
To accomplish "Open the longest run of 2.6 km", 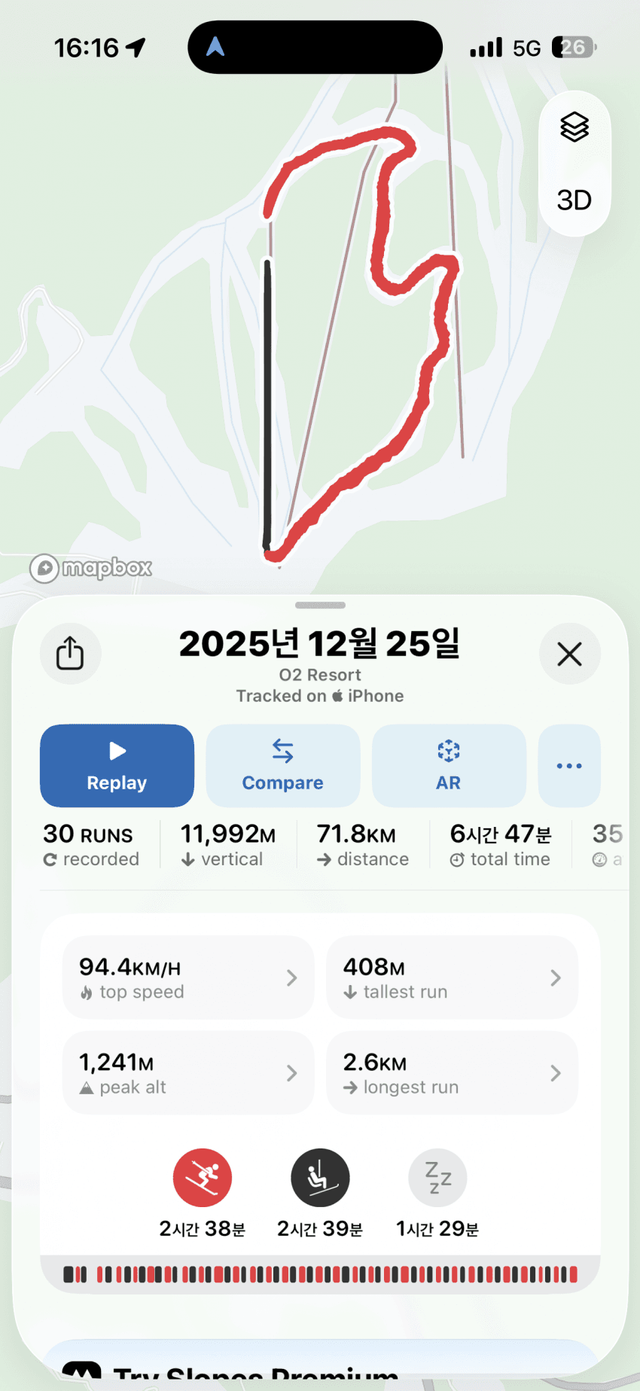I will [452, 1073].
